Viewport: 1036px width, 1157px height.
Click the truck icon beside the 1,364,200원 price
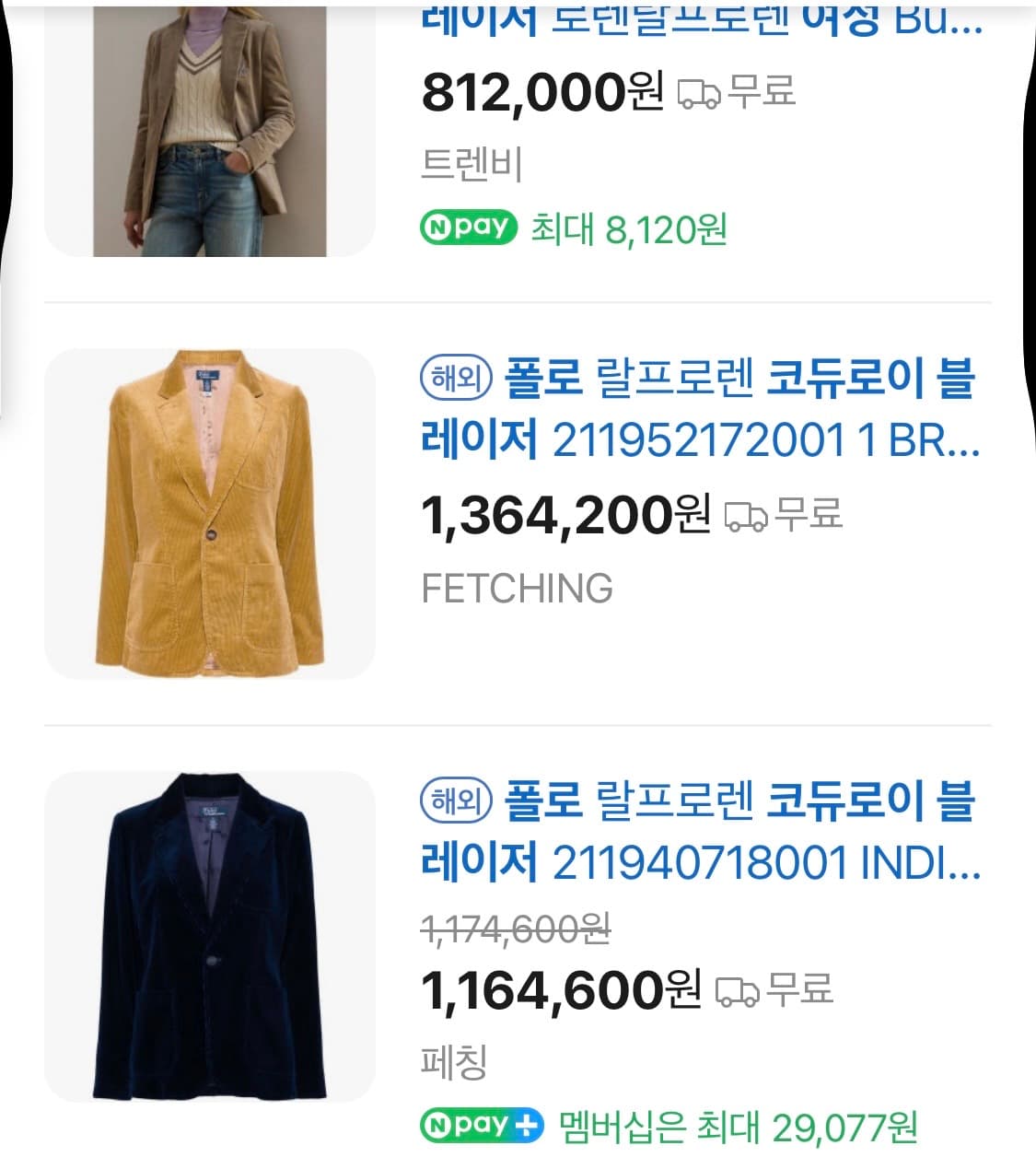point(746,520)
